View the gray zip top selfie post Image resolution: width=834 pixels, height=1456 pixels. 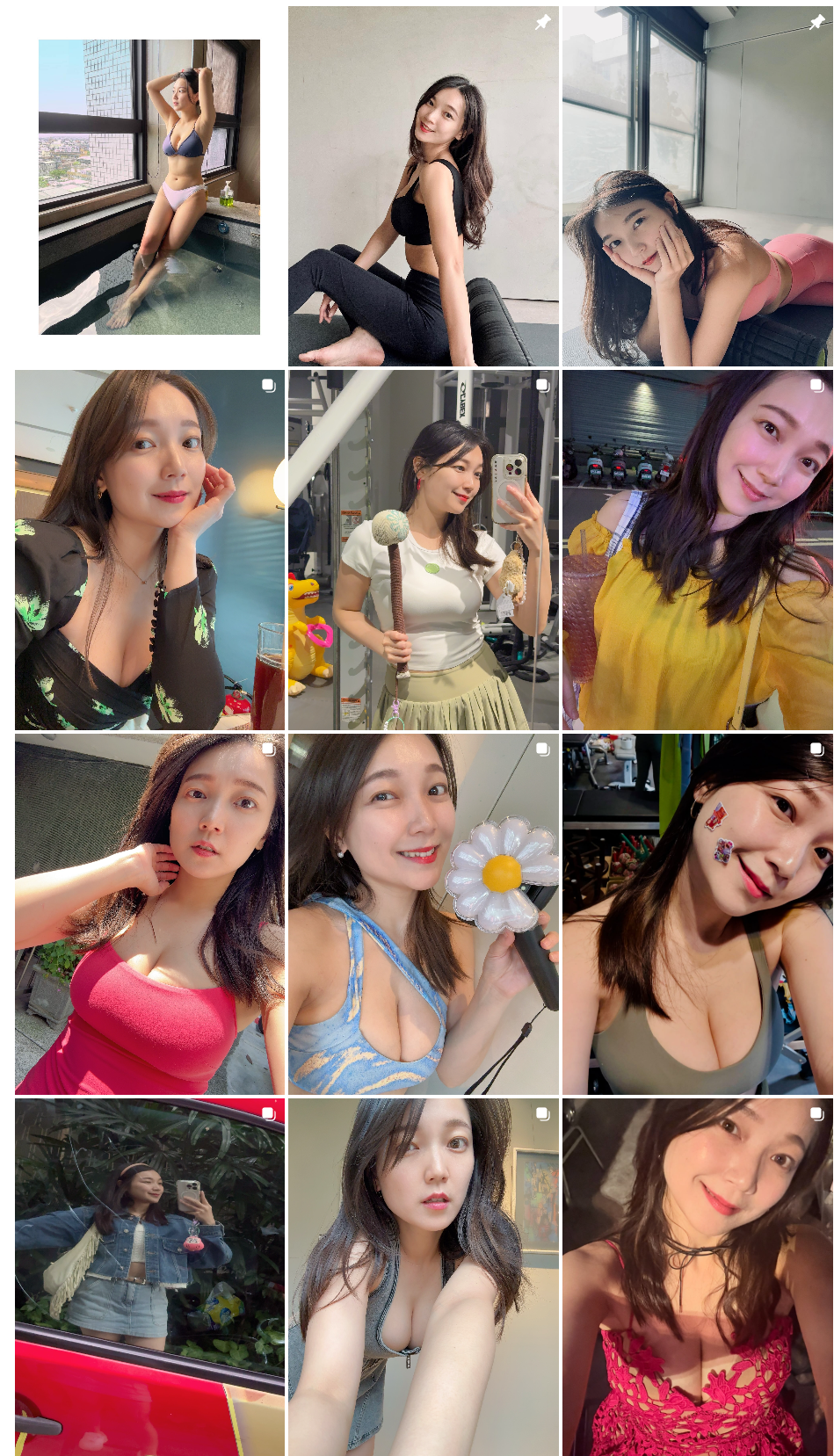pos(423,1277)
